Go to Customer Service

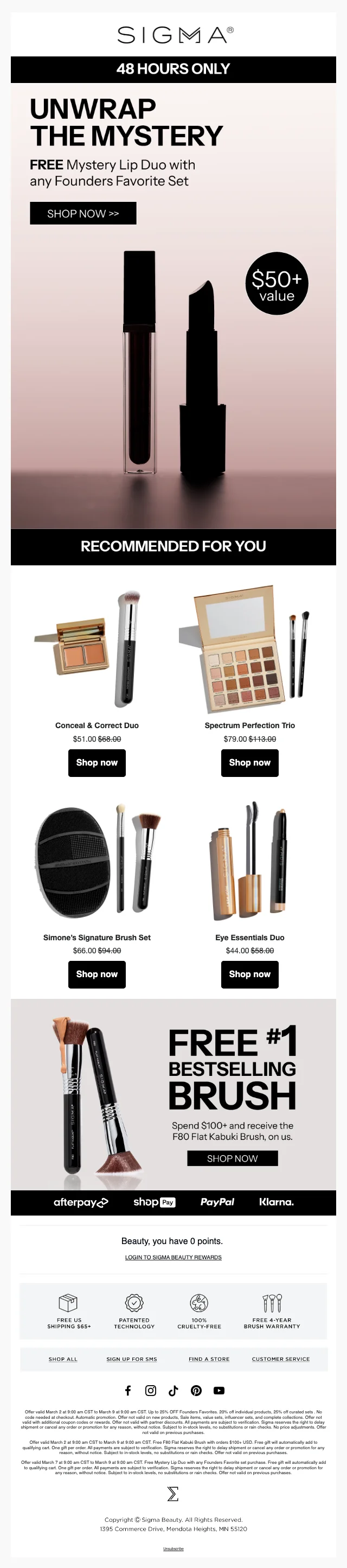pyautogui.click(x=281, y=1359)
